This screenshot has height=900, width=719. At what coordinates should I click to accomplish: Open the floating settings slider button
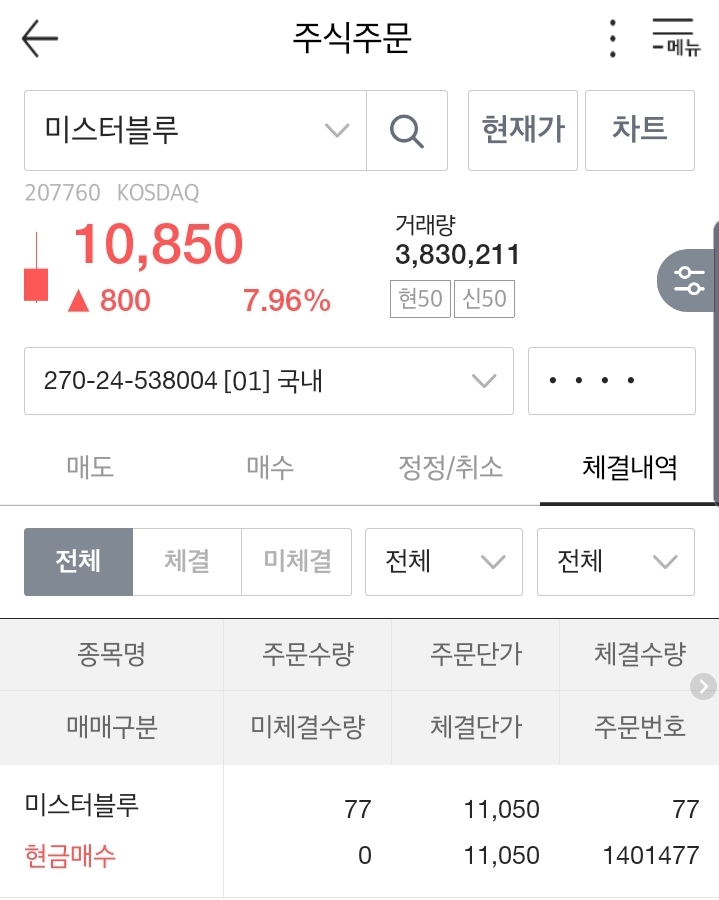689,281
